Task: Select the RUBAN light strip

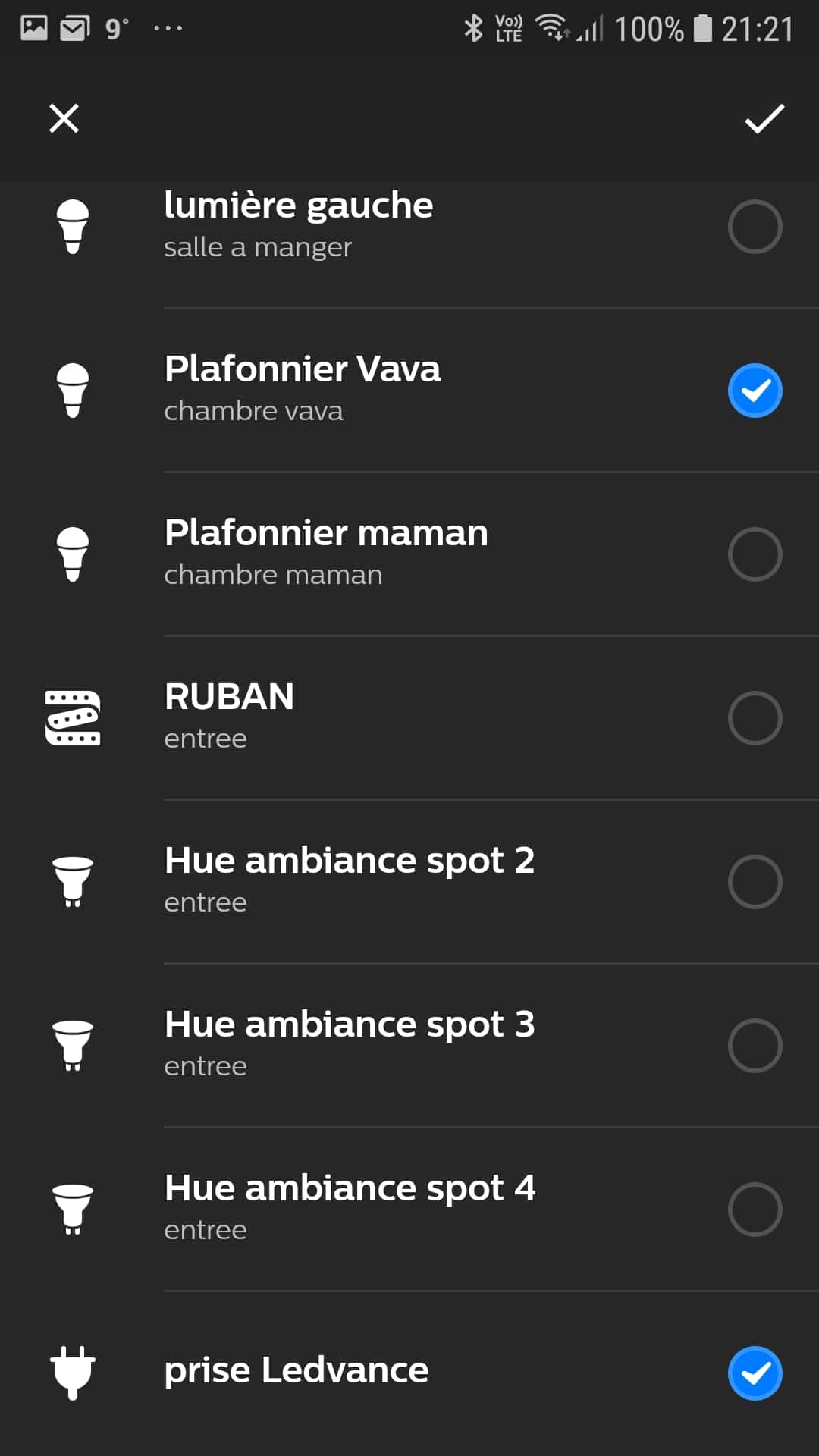Action: point(755,718)
